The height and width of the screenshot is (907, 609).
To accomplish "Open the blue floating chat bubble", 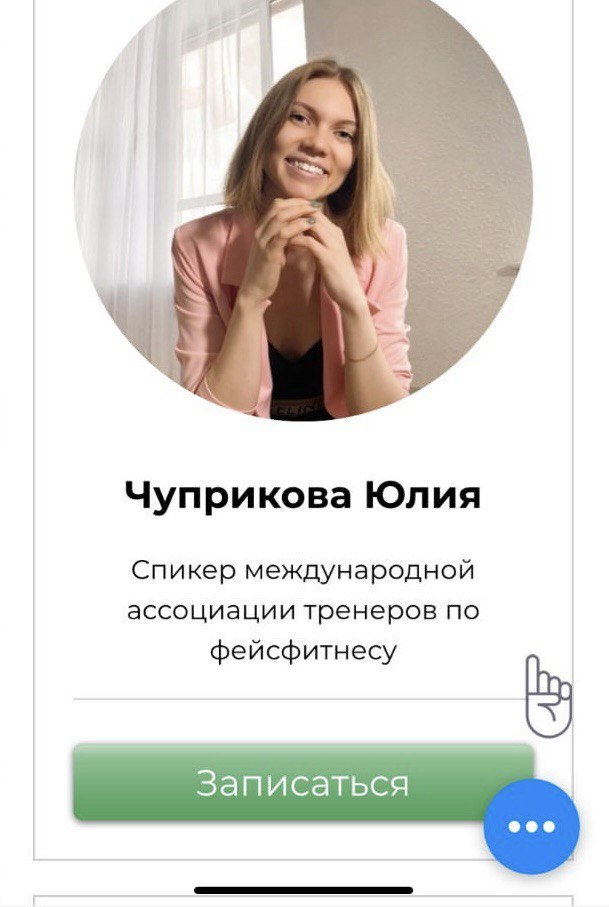I will pos(531,826).
